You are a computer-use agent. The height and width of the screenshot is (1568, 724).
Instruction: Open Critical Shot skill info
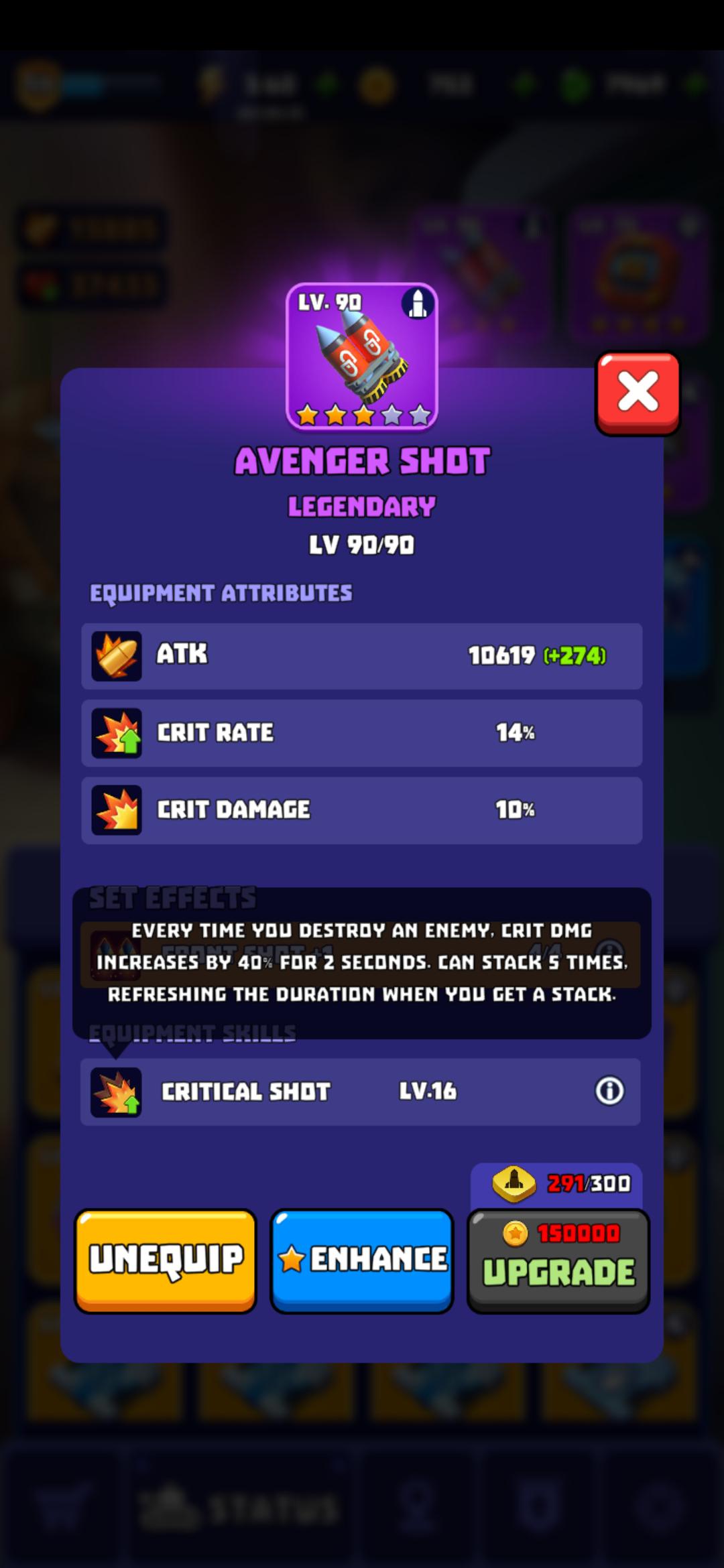[x=609, y=1091]
